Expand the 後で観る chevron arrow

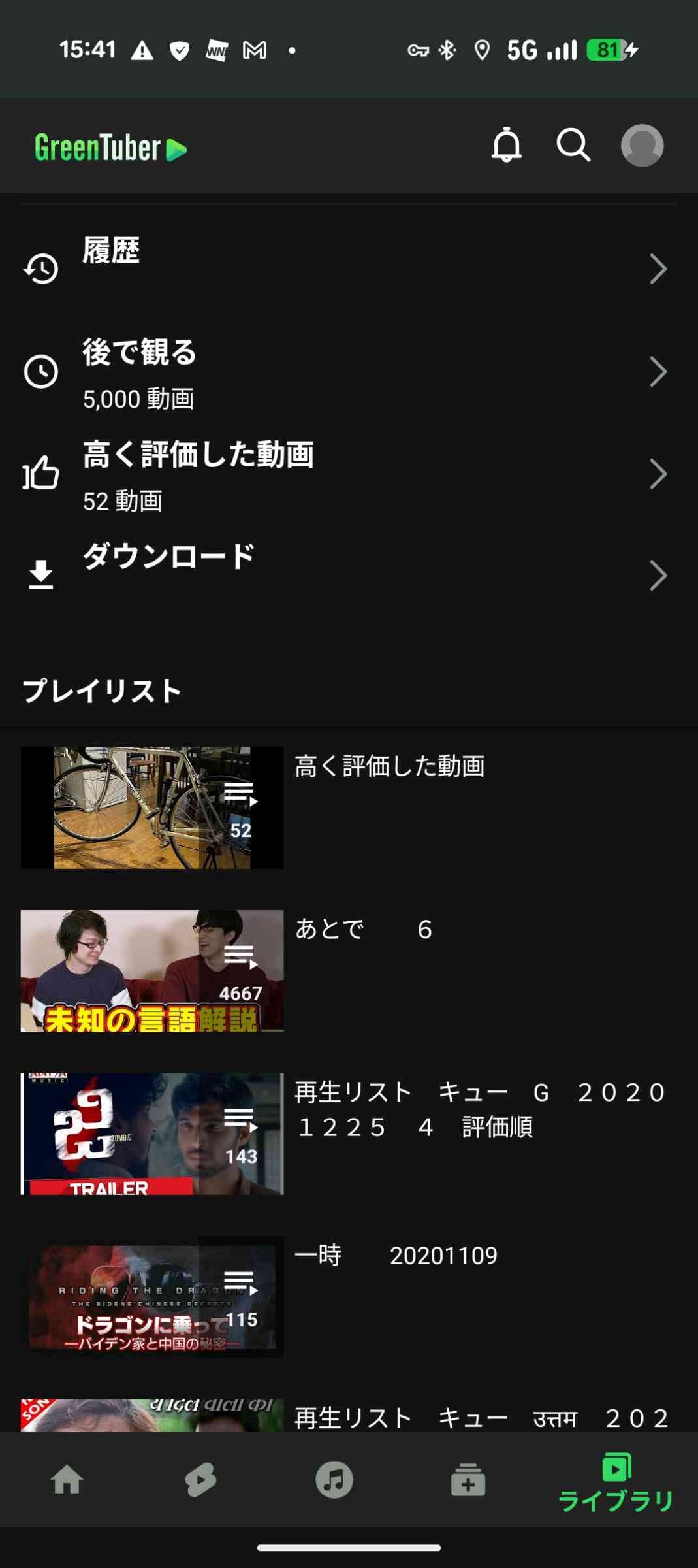click(x=657, y=371)
